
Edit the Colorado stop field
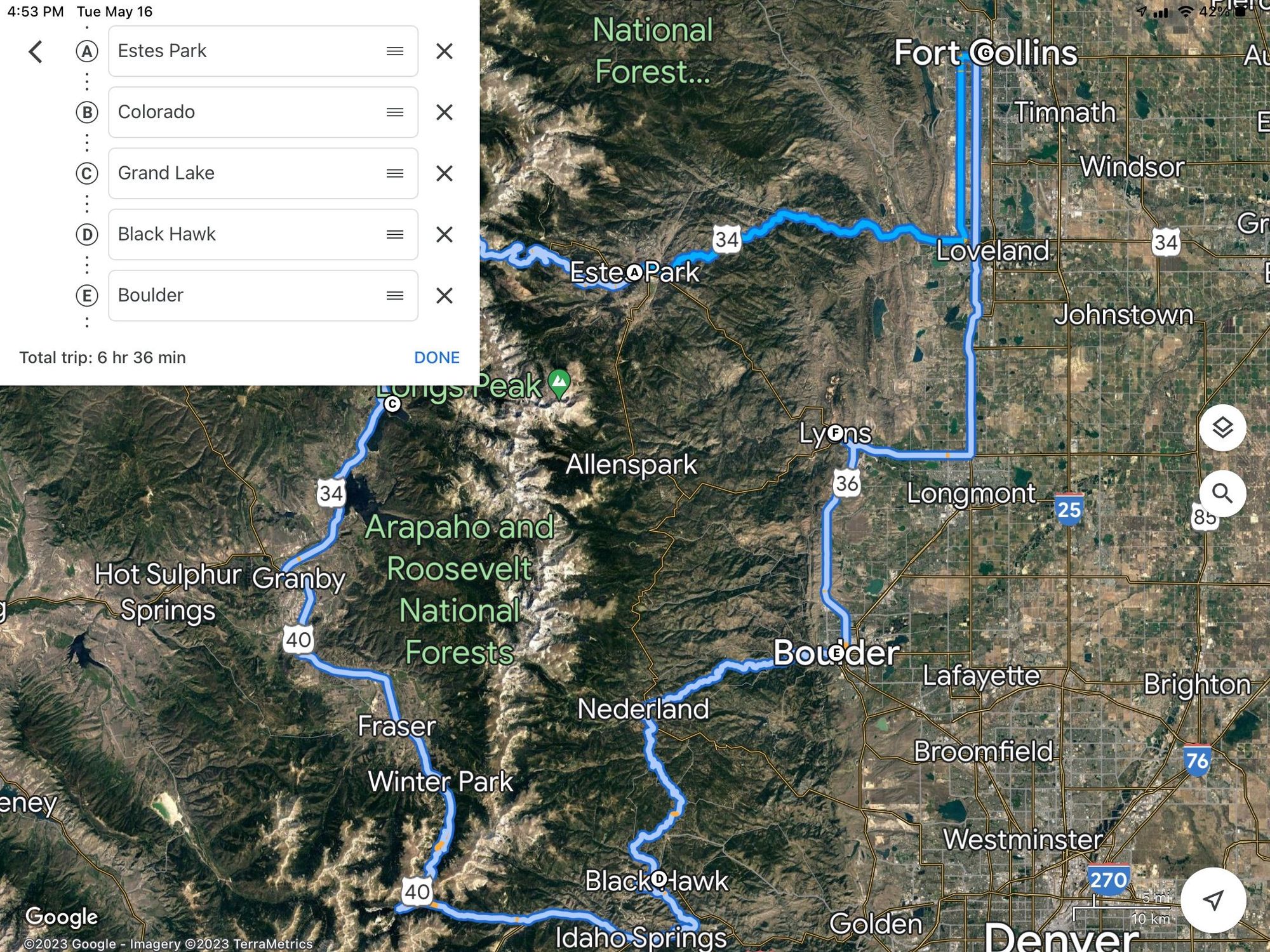[x=248, y=112]
